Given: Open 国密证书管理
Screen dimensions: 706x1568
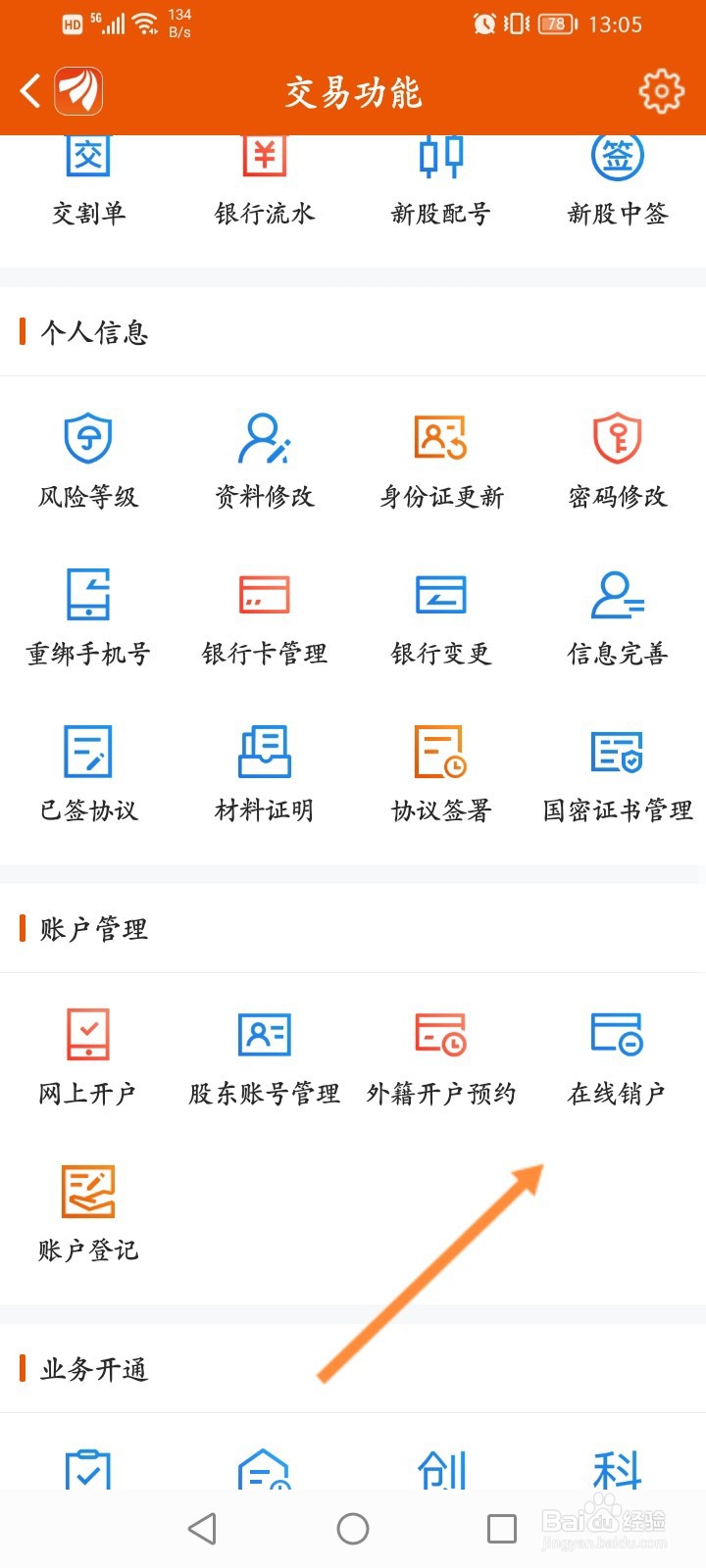Looking at the screenshot, I should pyautogui.click(x=618, y=775).
